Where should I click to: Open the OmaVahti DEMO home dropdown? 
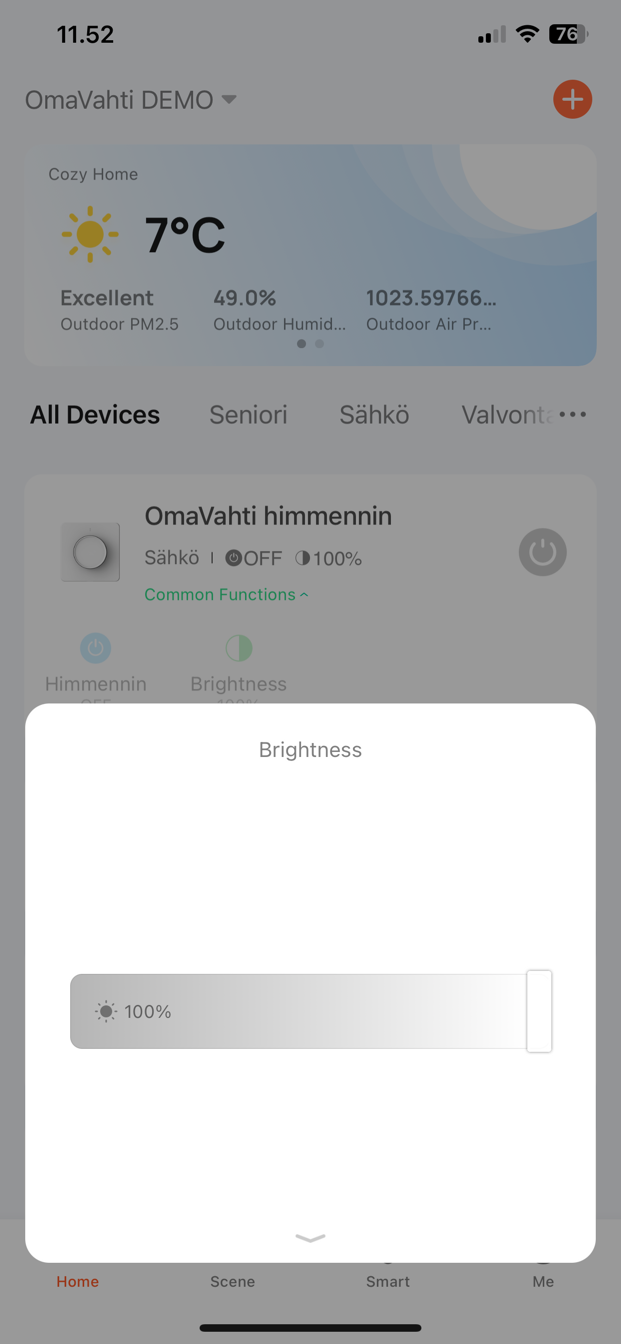tap(131, 100)
